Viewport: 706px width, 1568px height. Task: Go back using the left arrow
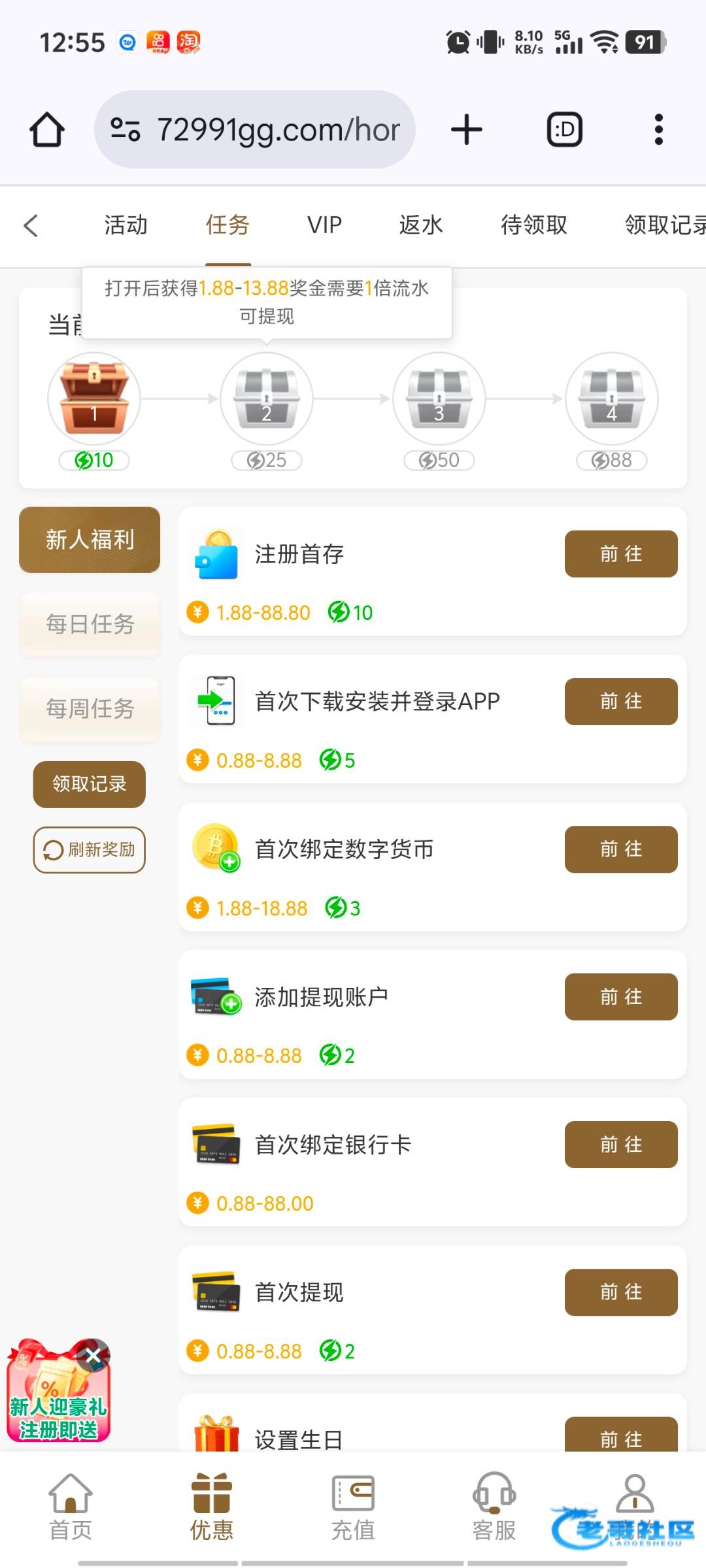tap(31, 225)
